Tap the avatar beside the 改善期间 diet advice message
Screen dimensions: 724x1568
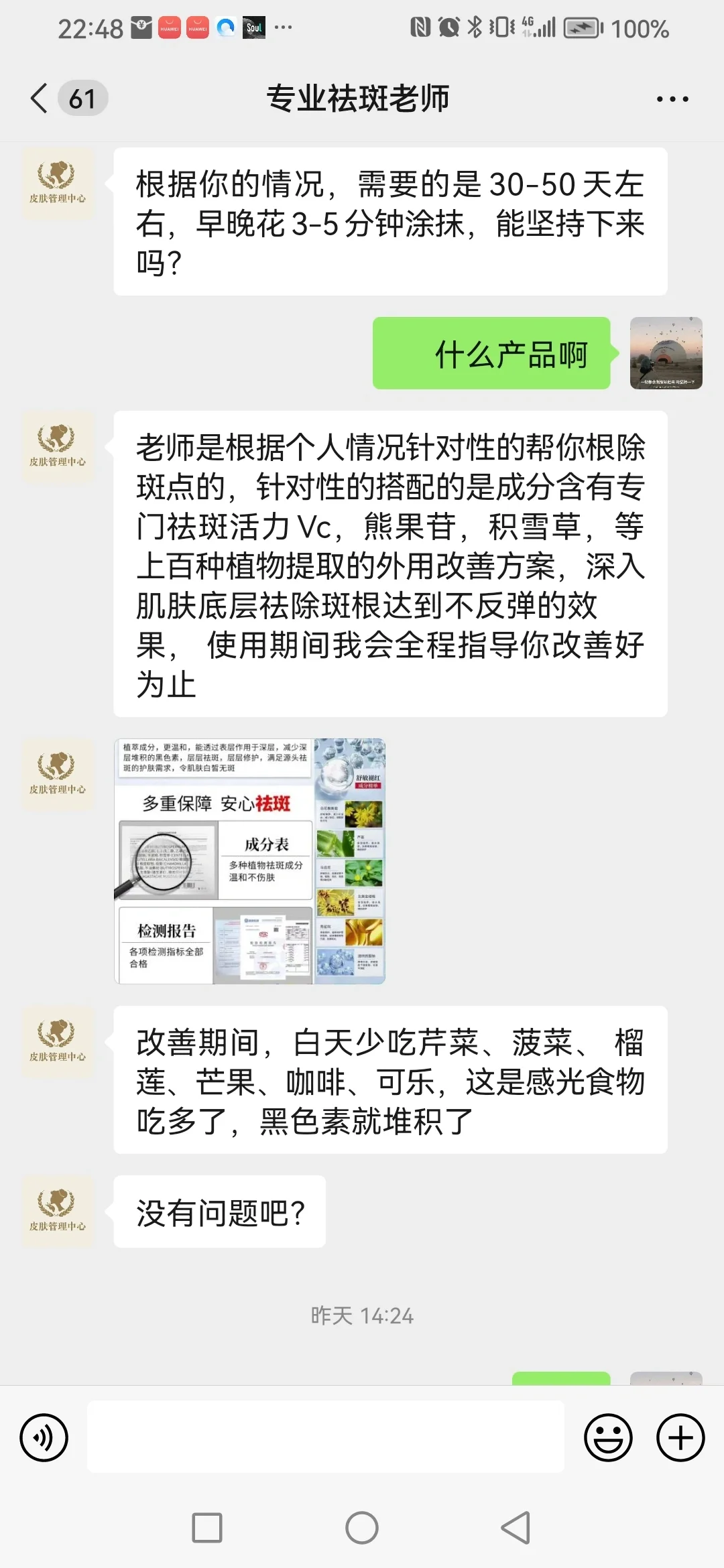(58, 1042)
